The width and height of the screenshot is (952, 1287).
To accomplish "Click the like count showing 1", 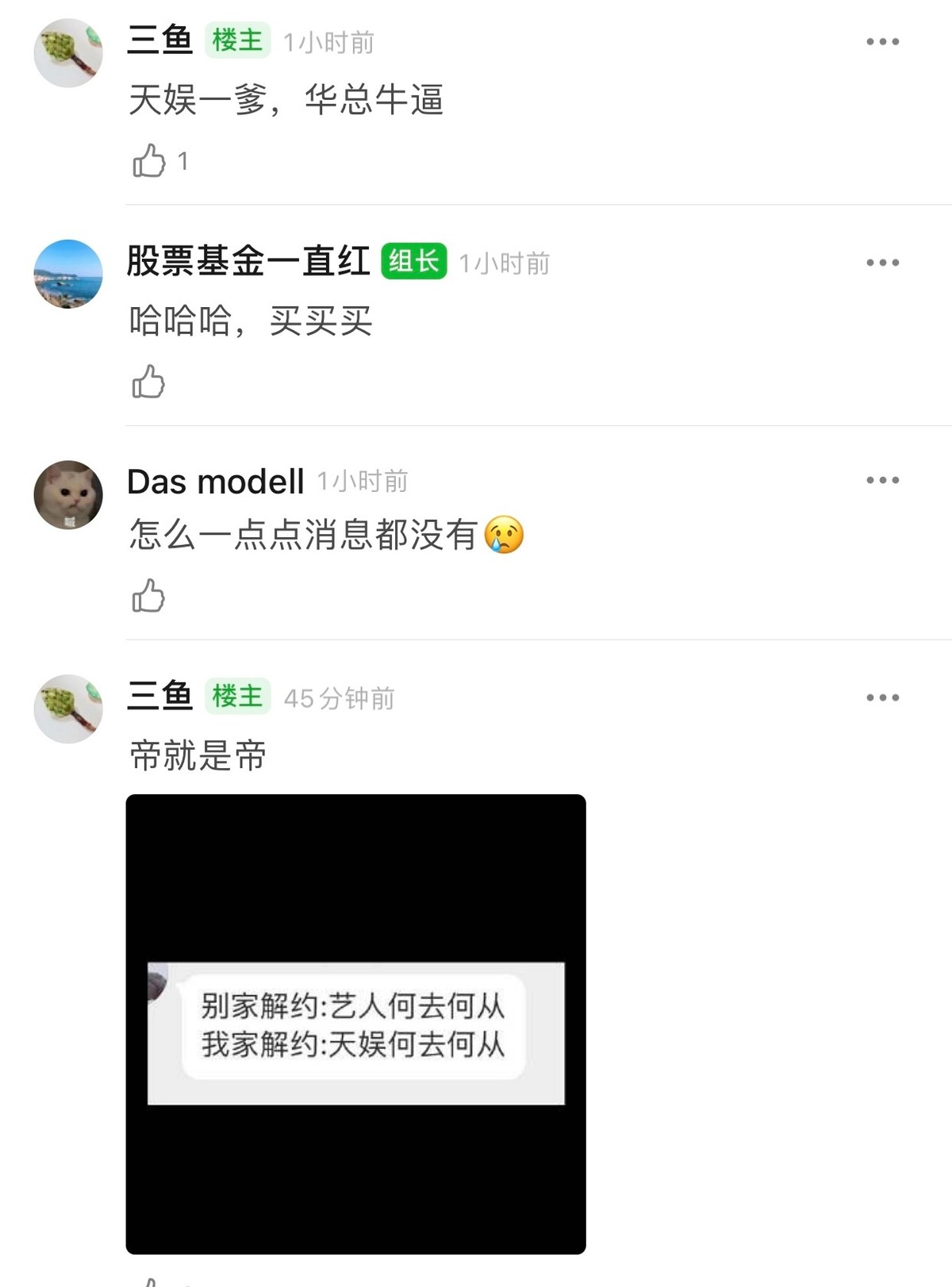I will coord(181,160).
